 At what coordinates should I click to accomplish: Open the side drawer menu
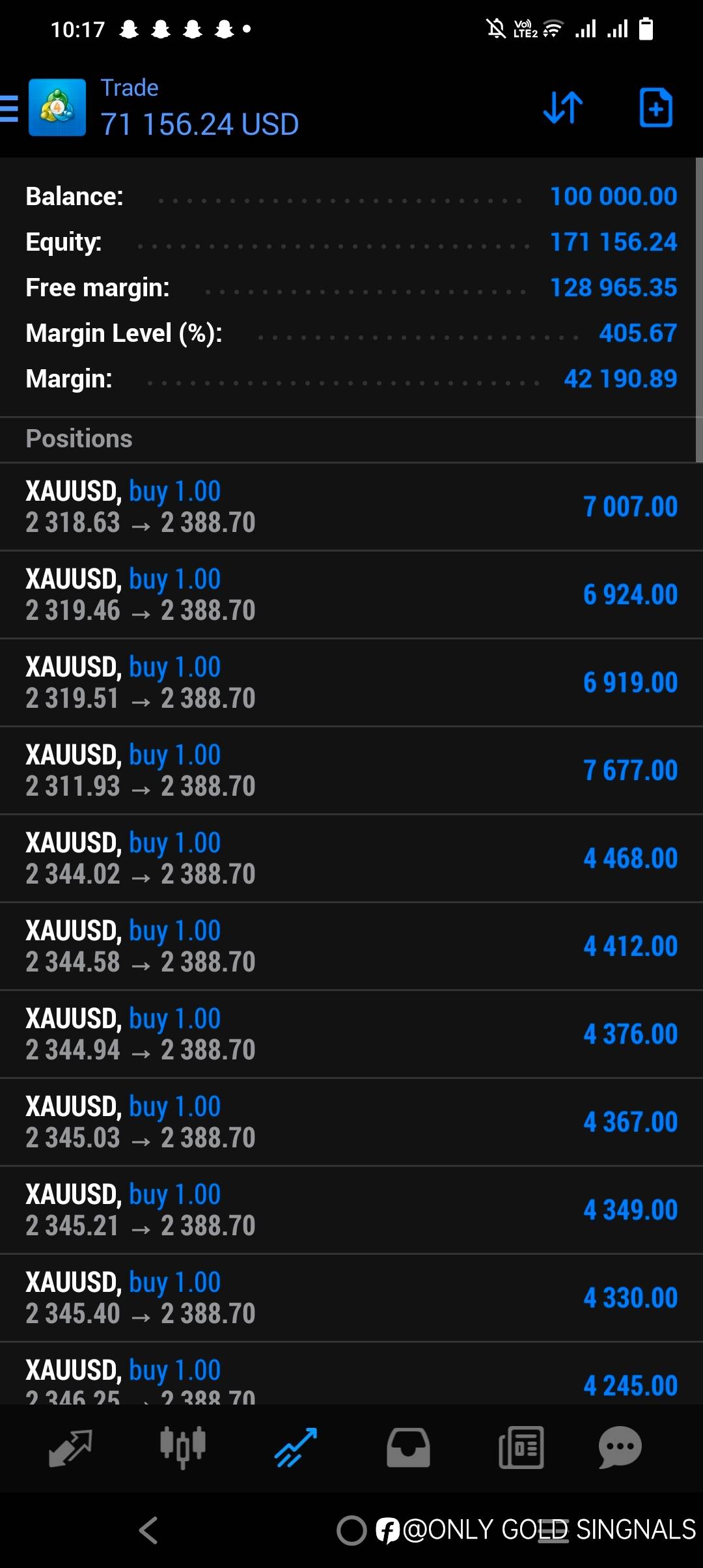pos(9,108)
